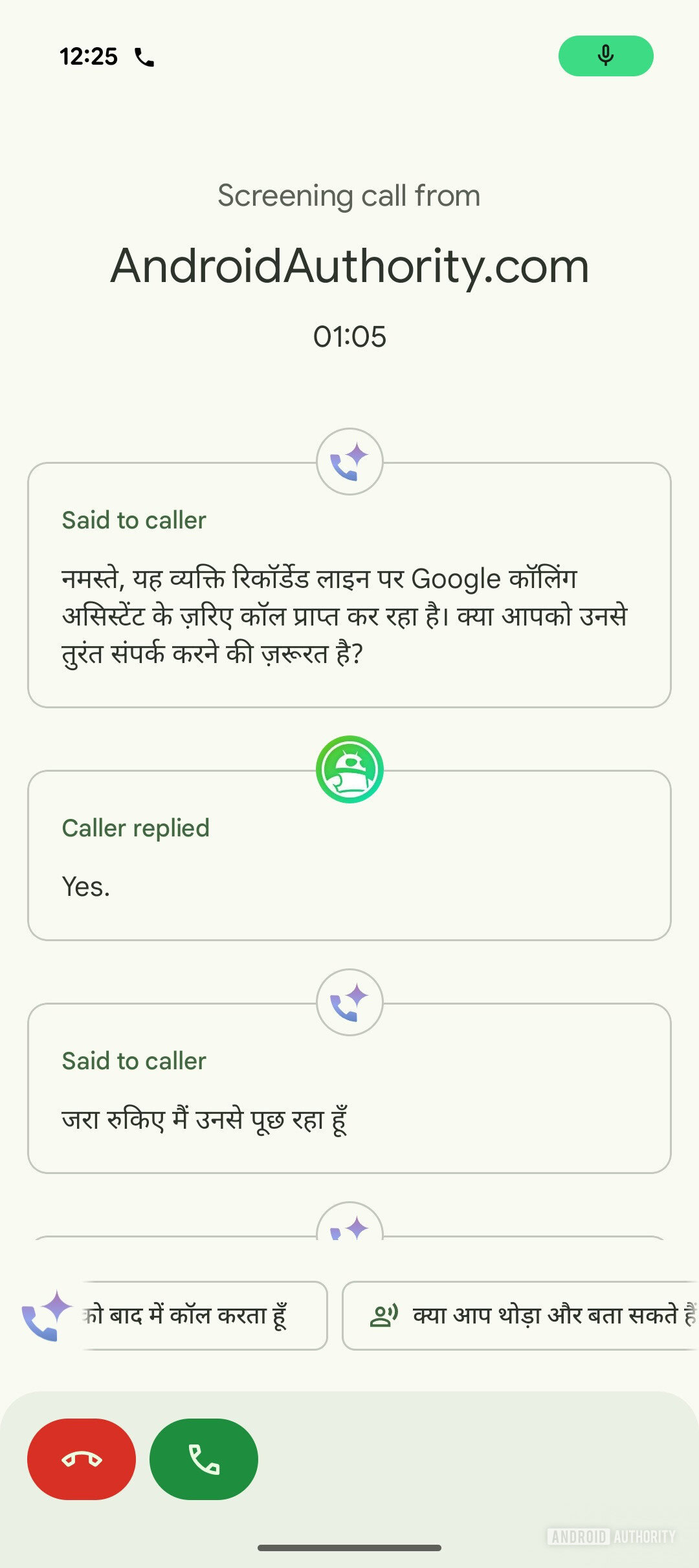Choose the "क्या आप थोड़ा और बता सकते हैं" chip
This screenshot has height=1568, width=699.
pyautogui.click(x=524, y=1315)
